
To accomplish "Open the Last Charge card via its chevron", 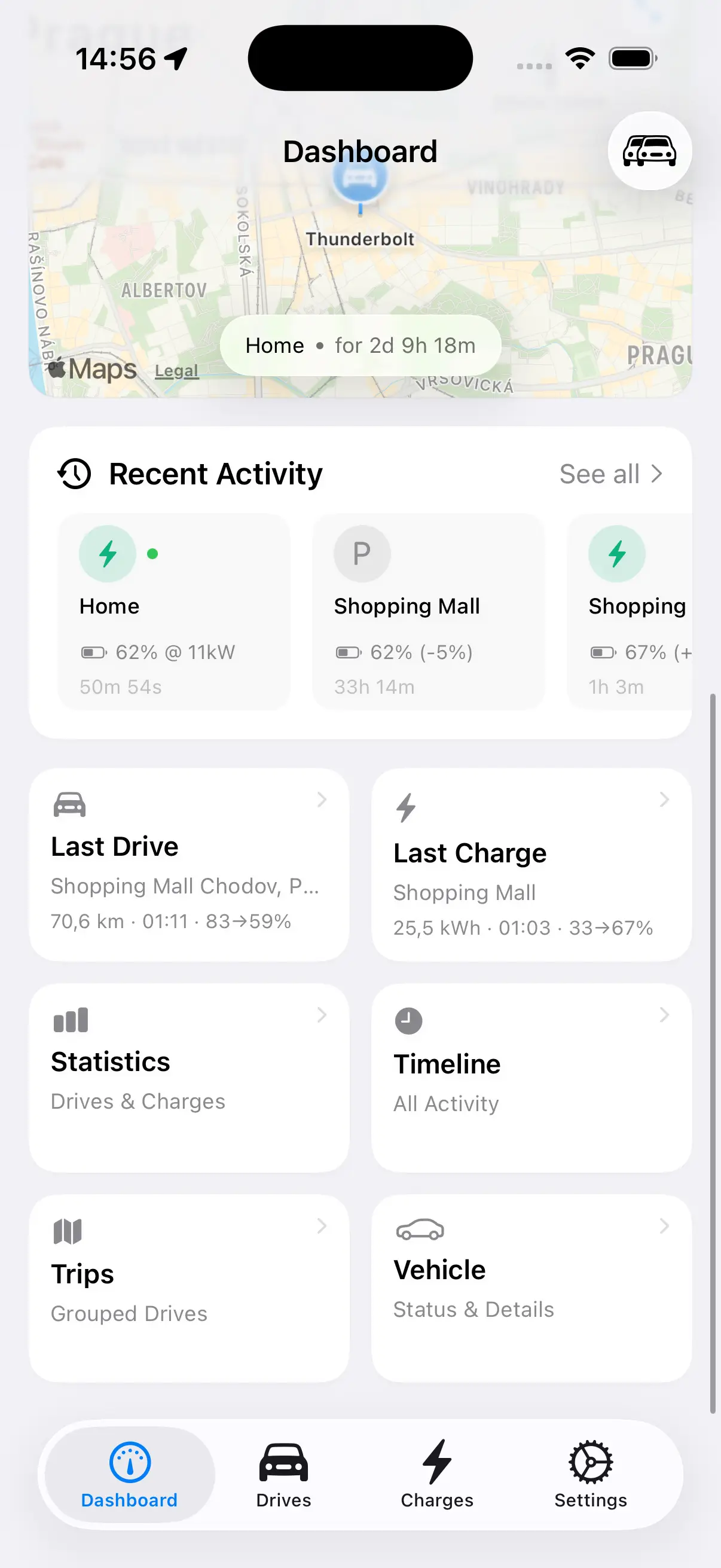I will coord(664,800).
